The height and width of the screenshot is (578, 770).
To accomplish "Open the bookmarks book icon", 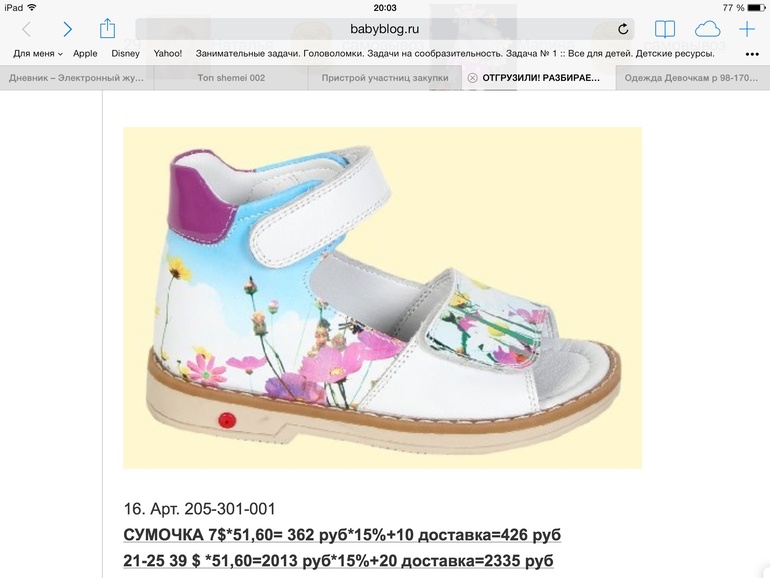I will 664,30.
